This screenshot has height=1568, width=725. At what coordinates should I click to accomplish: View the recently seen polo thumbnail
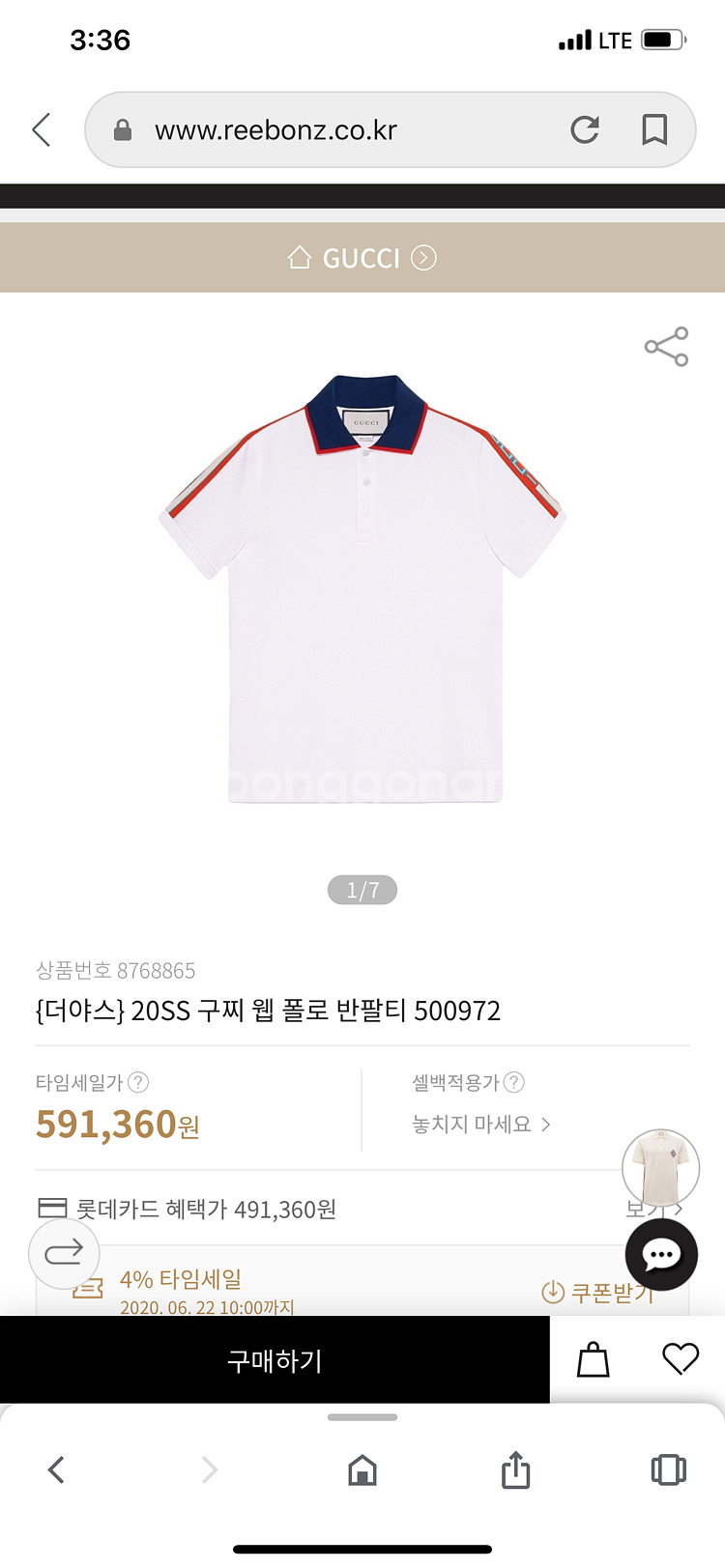click(x=660, y=1167)
